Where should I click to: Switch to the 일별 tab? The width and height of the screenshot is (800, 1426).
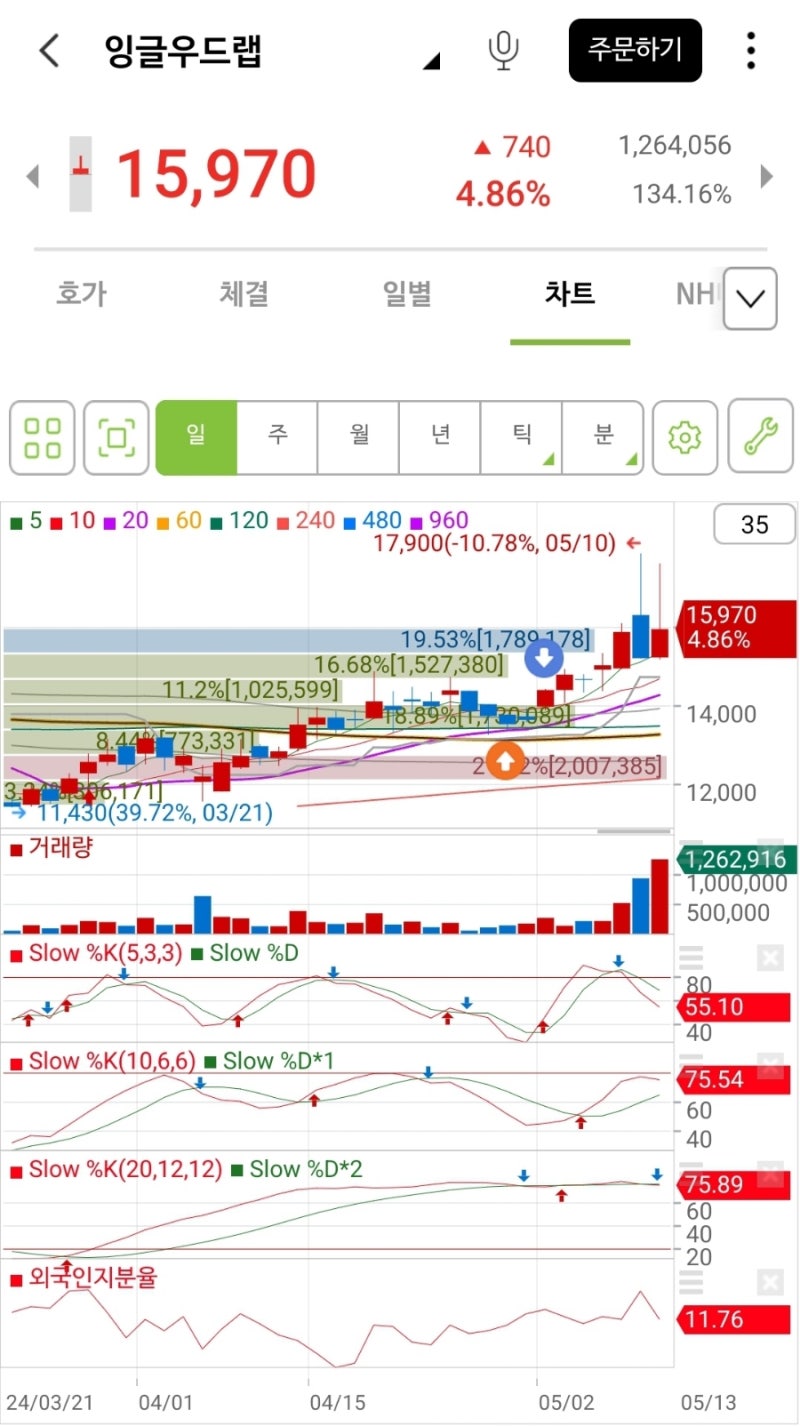pos(407,294)
